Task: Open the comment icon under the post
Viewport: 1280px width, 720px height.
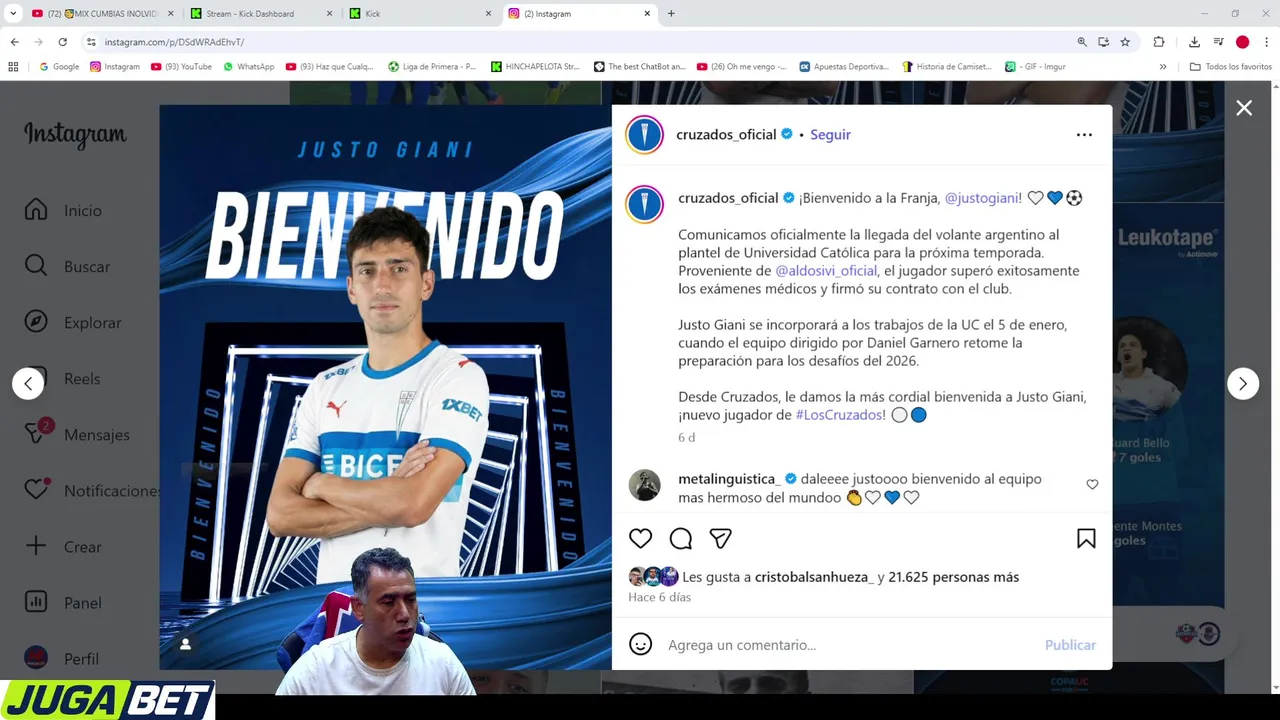Action: [x=681, y=539]
